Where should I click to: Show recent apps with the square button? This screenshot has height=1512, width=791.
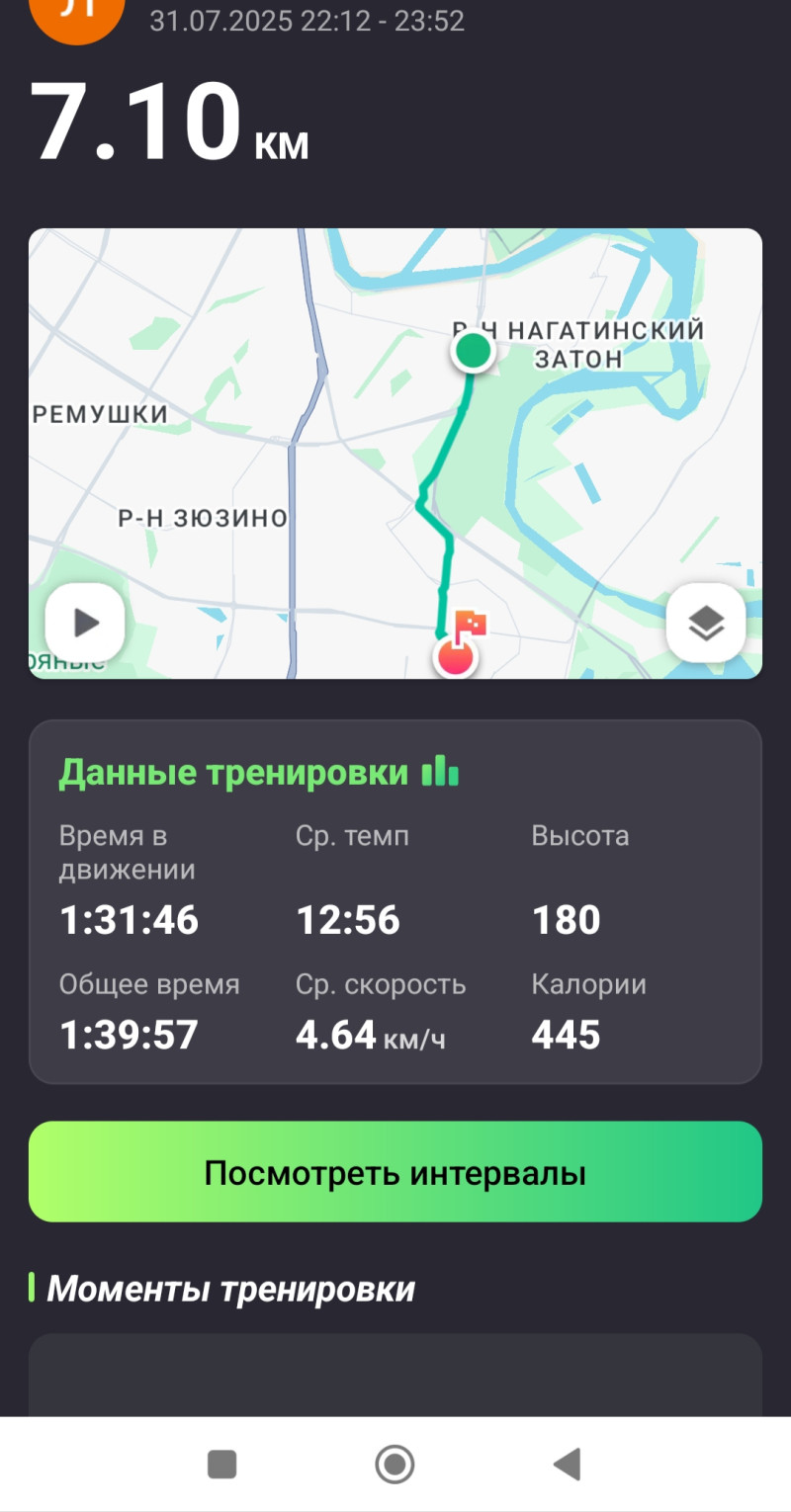(222, 1464)
